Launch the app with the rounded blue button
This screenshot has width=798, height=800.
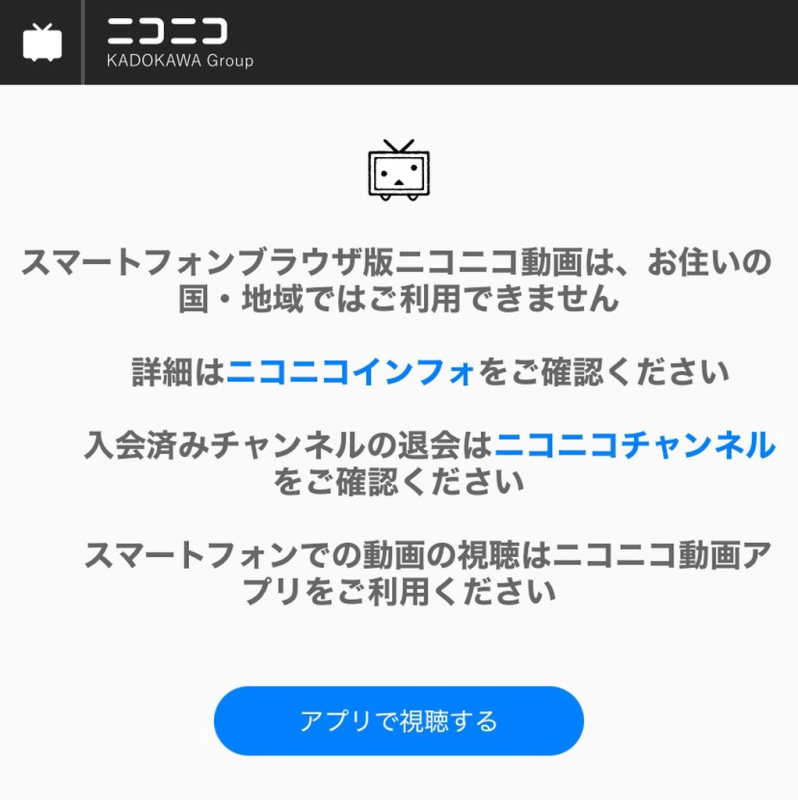click(x=399, y=719)
